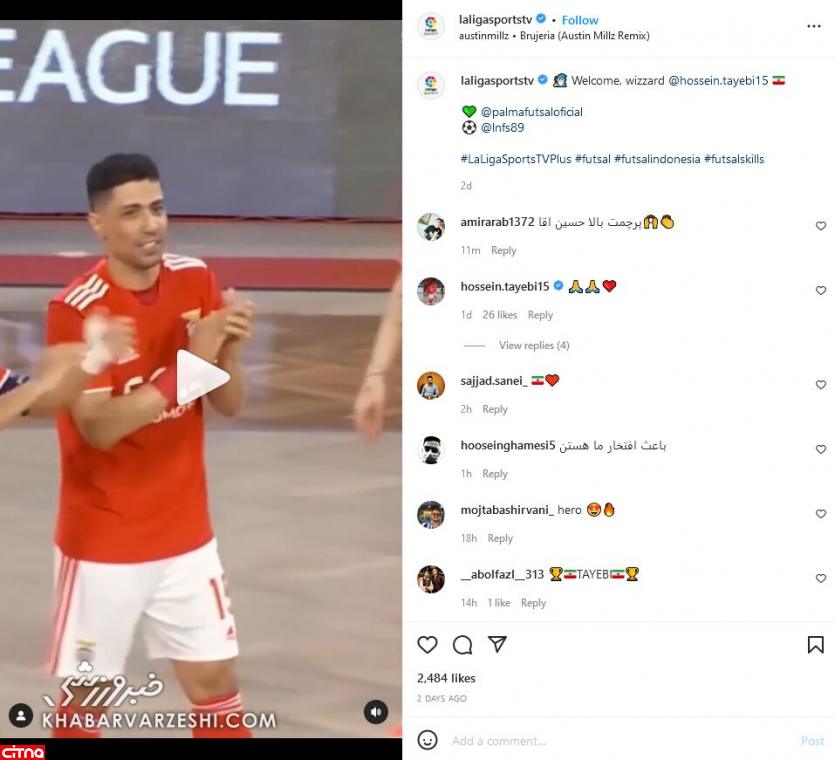
Task: Play the video
Action: click(x=203, y=377)
